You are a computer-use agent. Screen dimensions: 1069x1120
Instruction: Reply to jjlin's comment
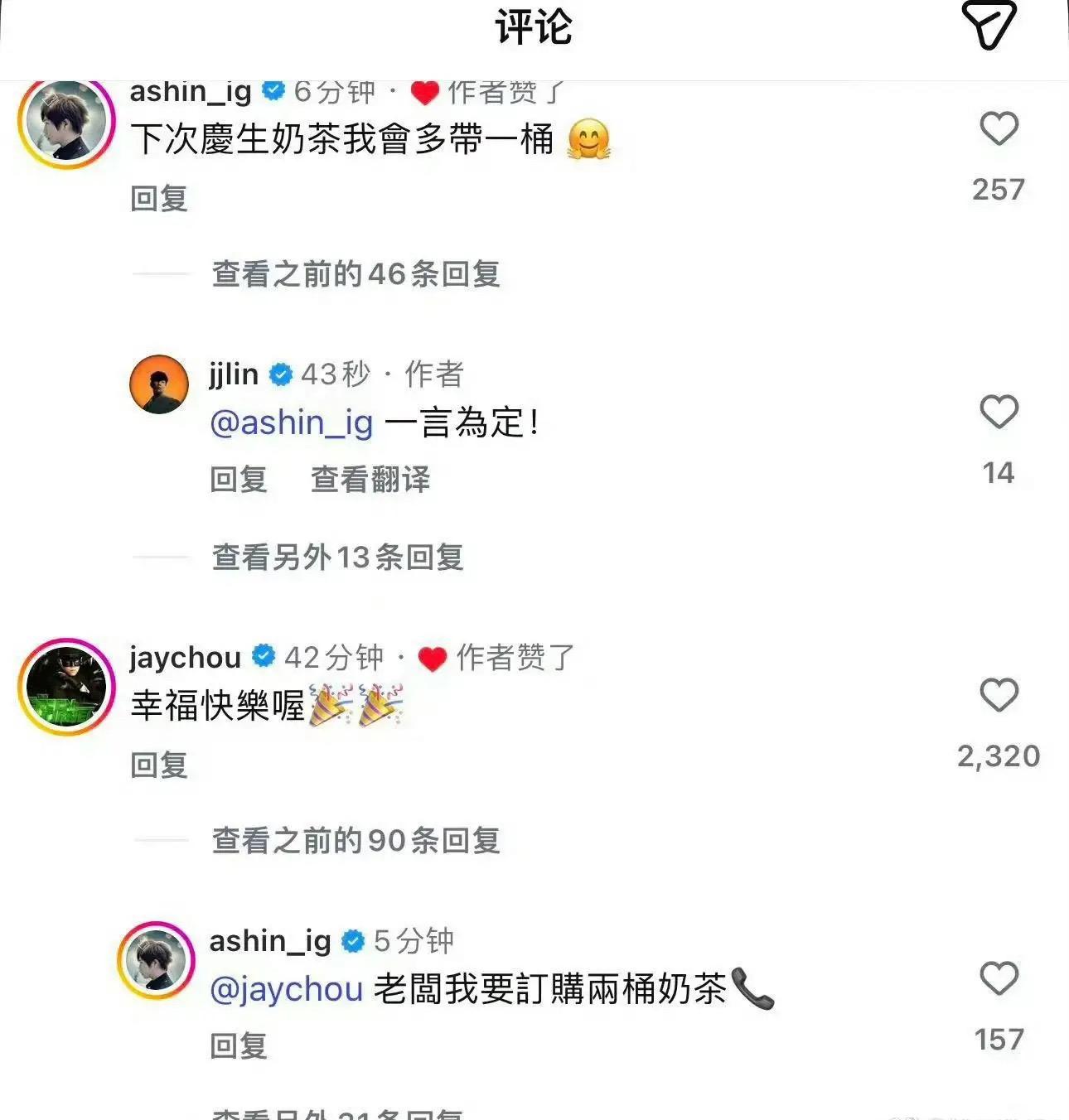tap(239, 480)
